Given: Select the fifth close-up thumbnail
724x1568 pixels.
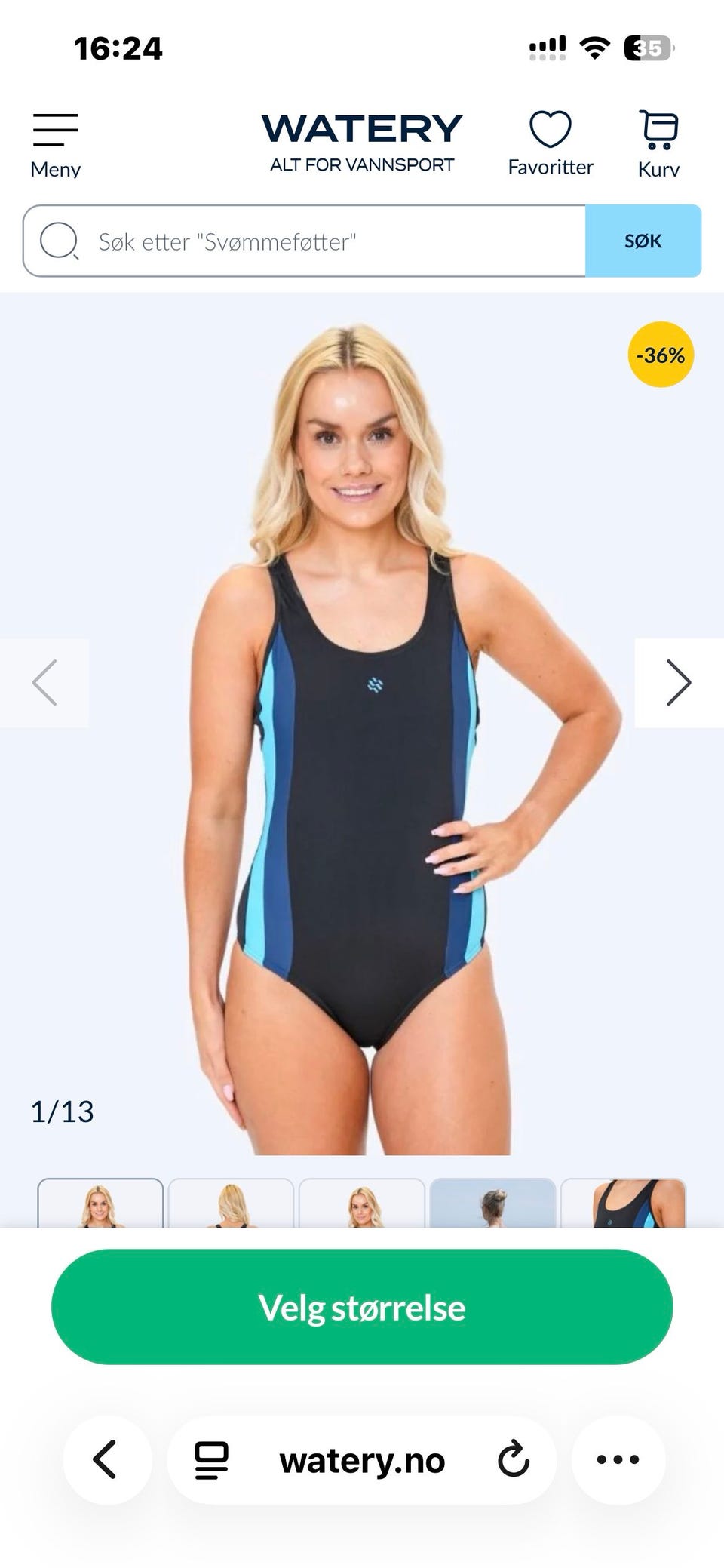Looking at the screenshot, I should pyautogui.click(x=624, y=1203).
